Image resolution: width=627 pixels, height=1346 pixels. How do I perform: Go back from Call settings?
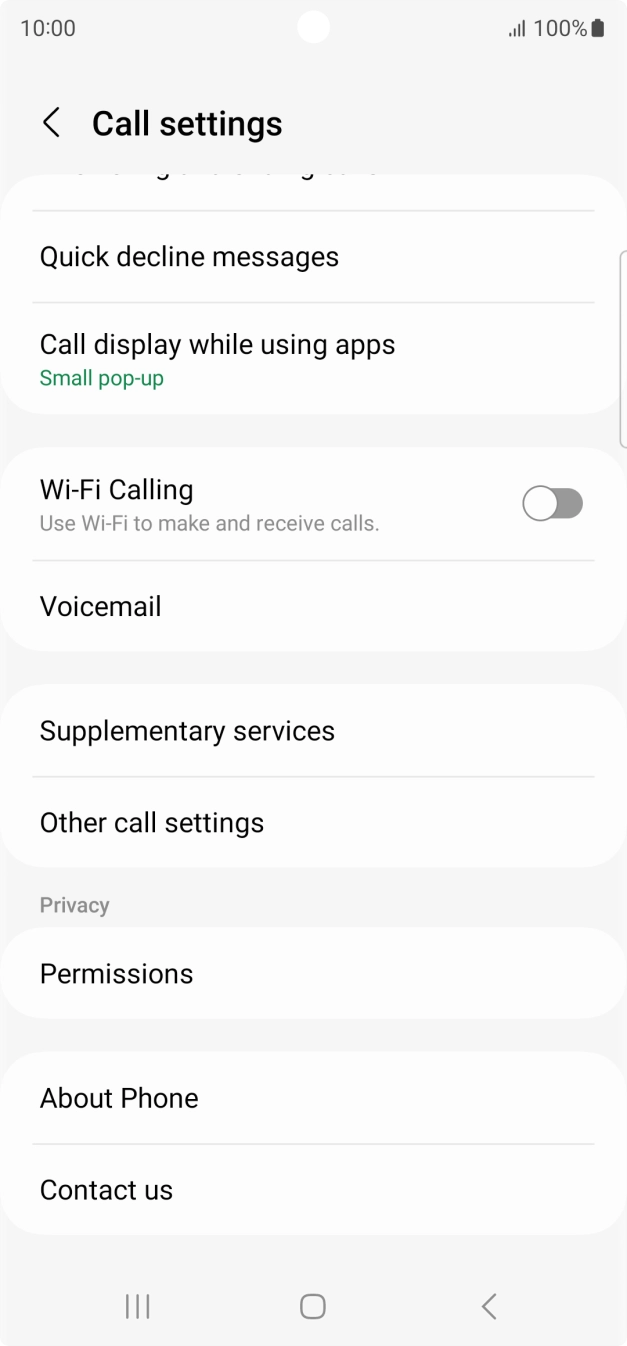click(x=51, y=123)
